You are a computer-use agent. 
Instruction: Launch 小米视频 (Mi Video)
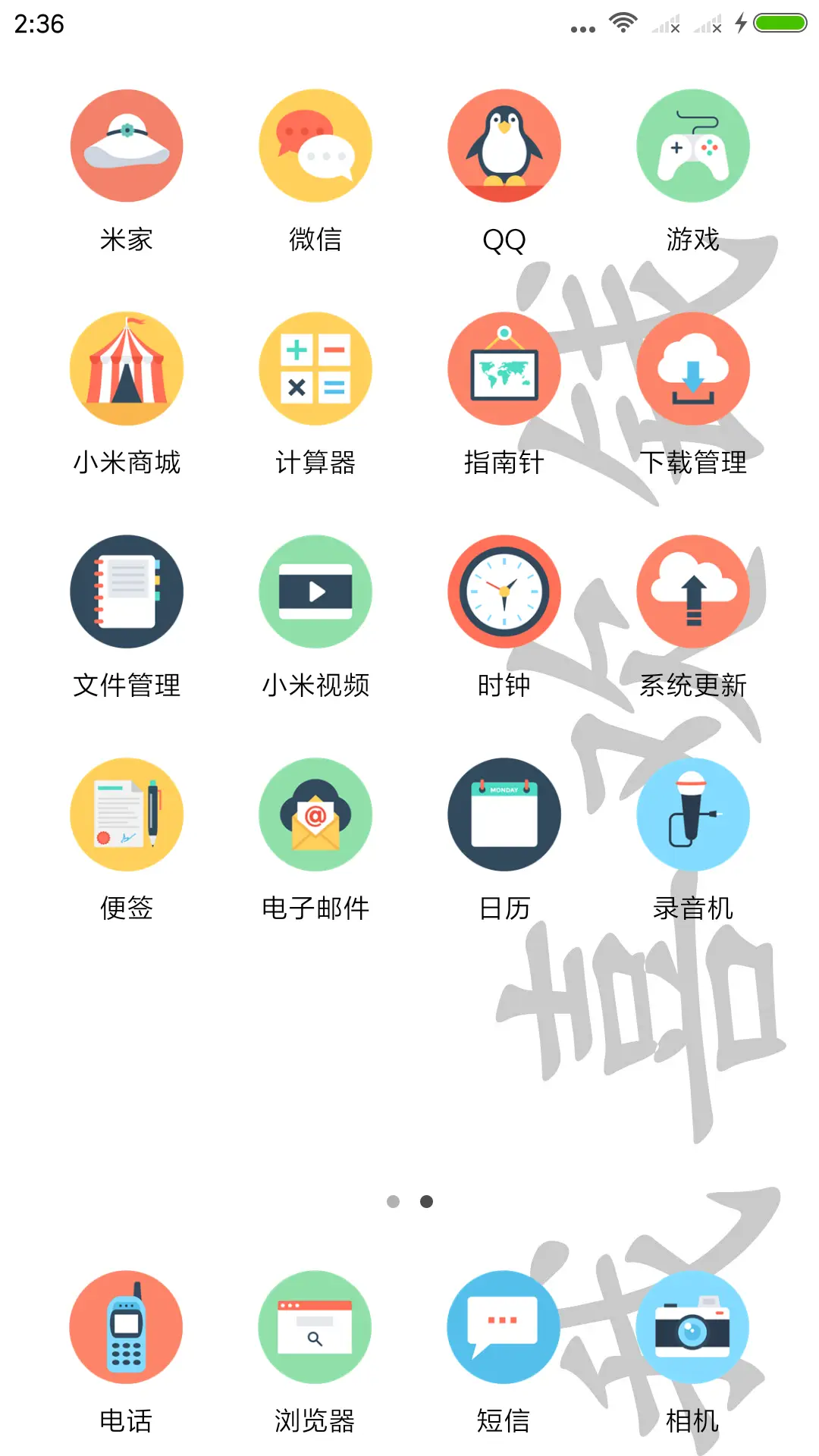click(x=315, y=591)
